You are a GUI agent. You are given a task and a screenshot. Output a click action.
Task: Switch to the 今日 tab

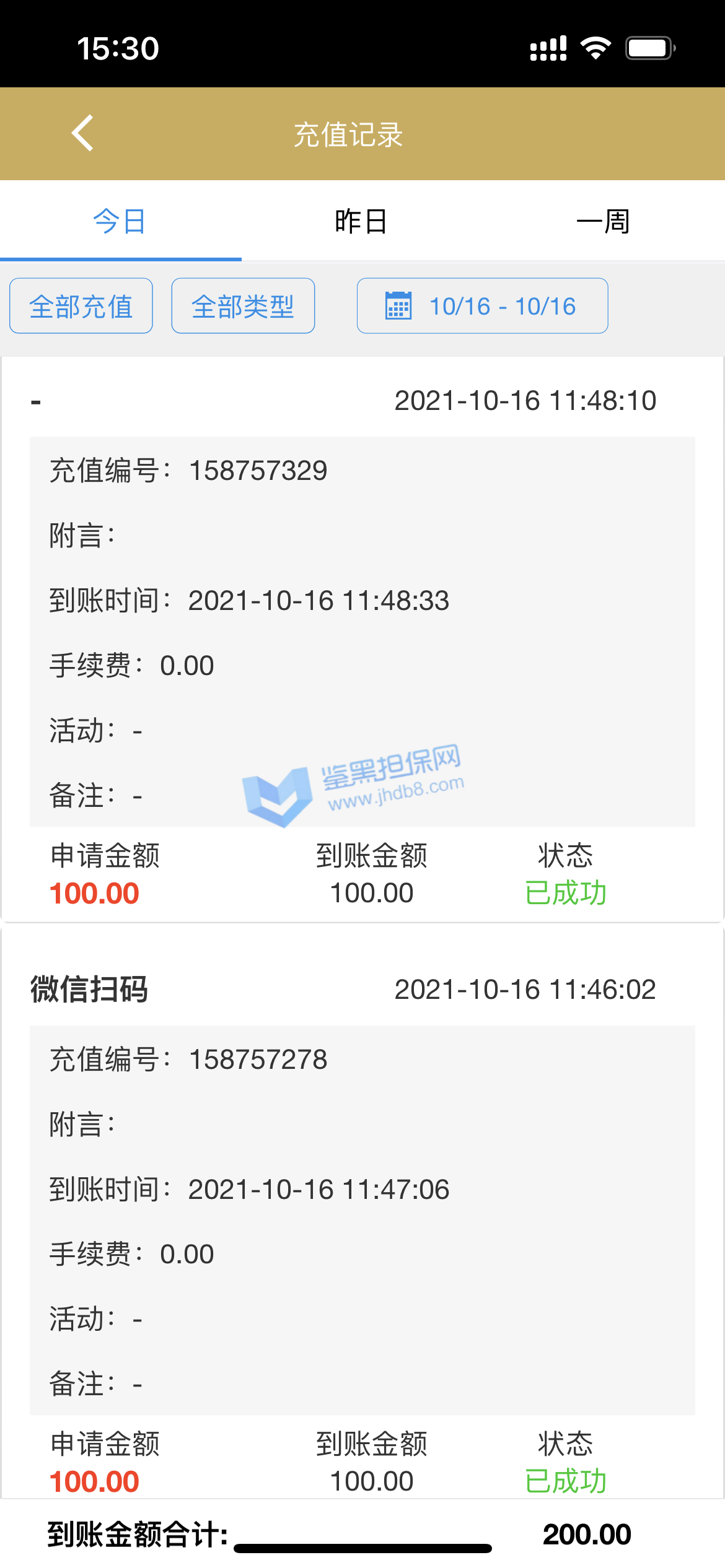120,222
